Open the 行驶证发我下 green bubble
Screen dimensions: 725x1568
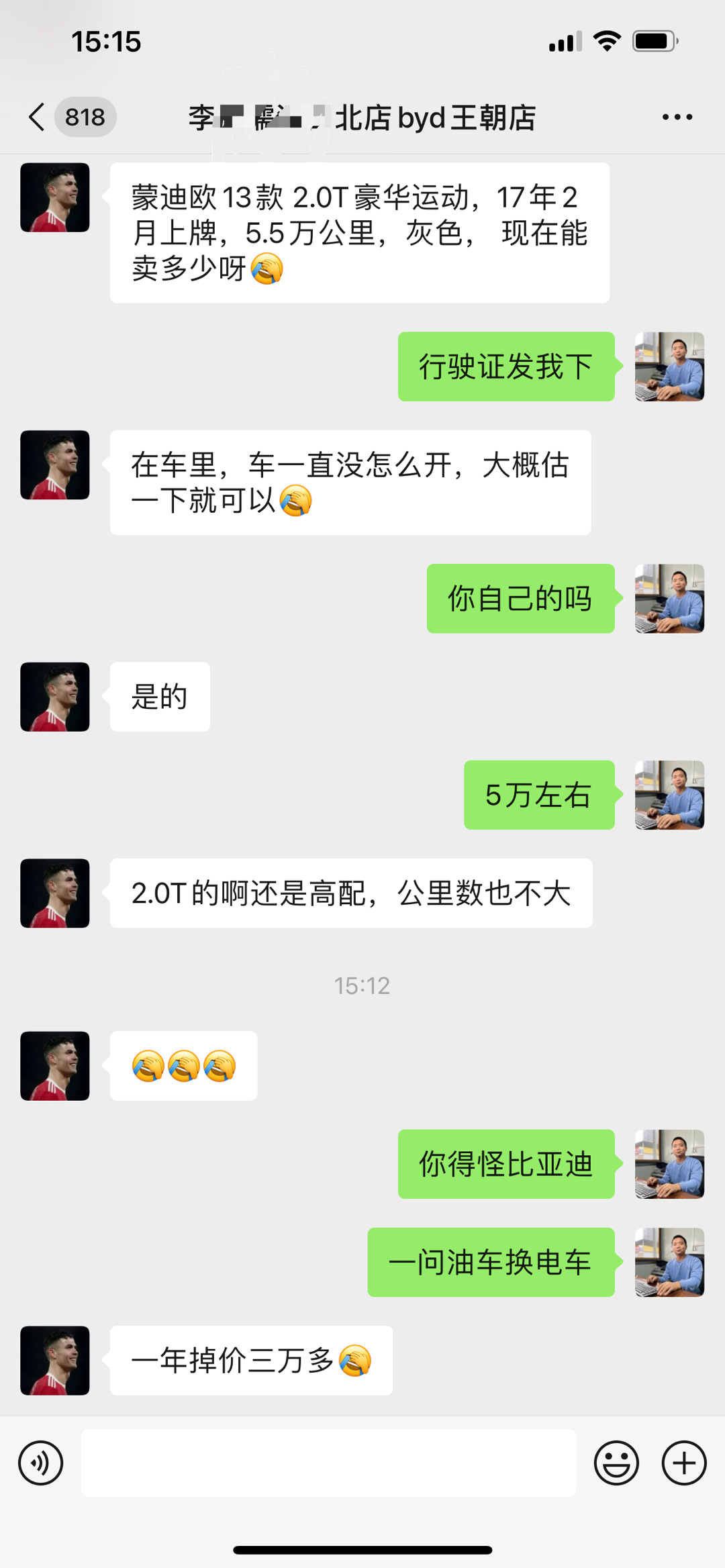(x=507, y=366)
